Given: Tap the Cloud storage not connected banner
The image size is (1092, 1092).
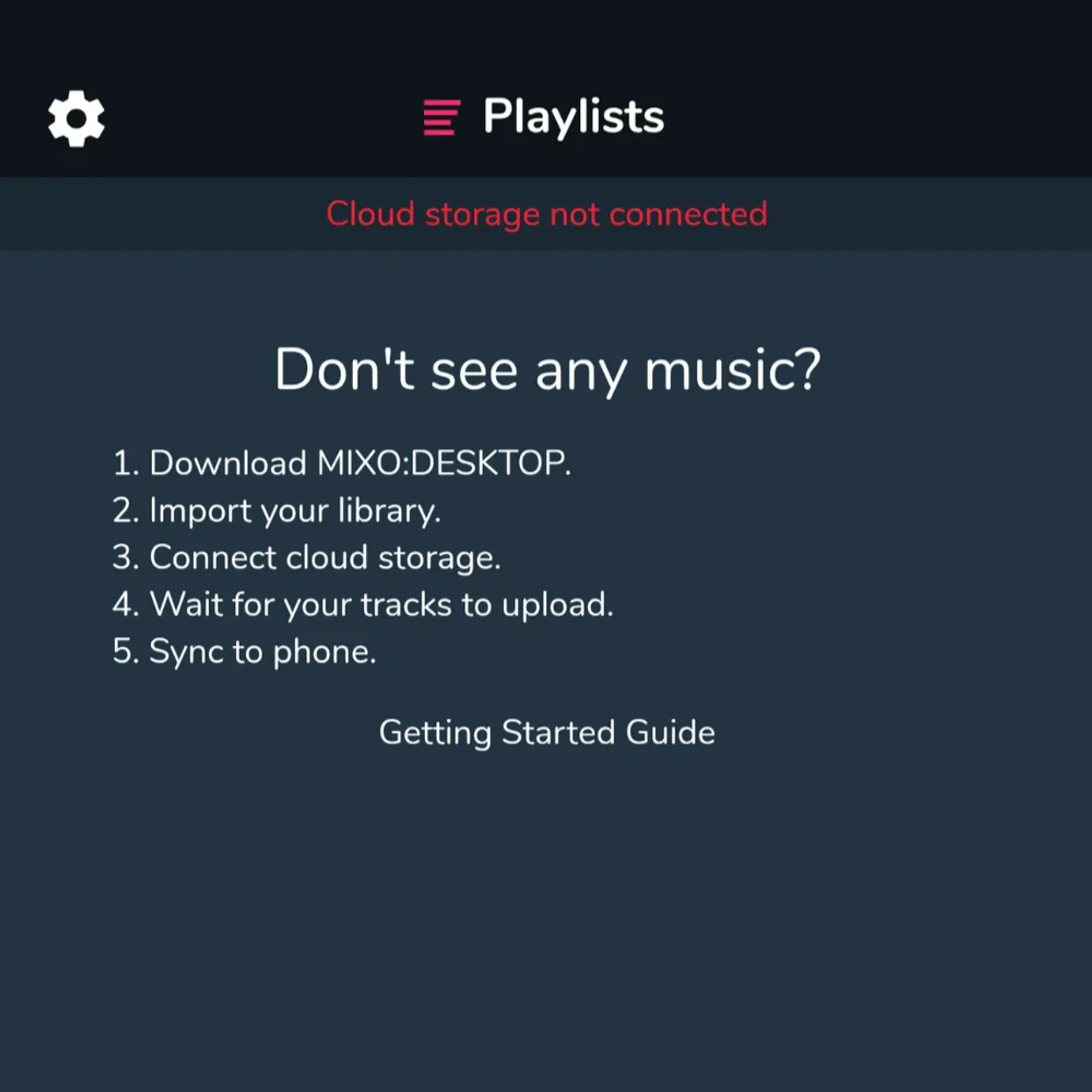Looking at the screenshot, I should 547,214.
